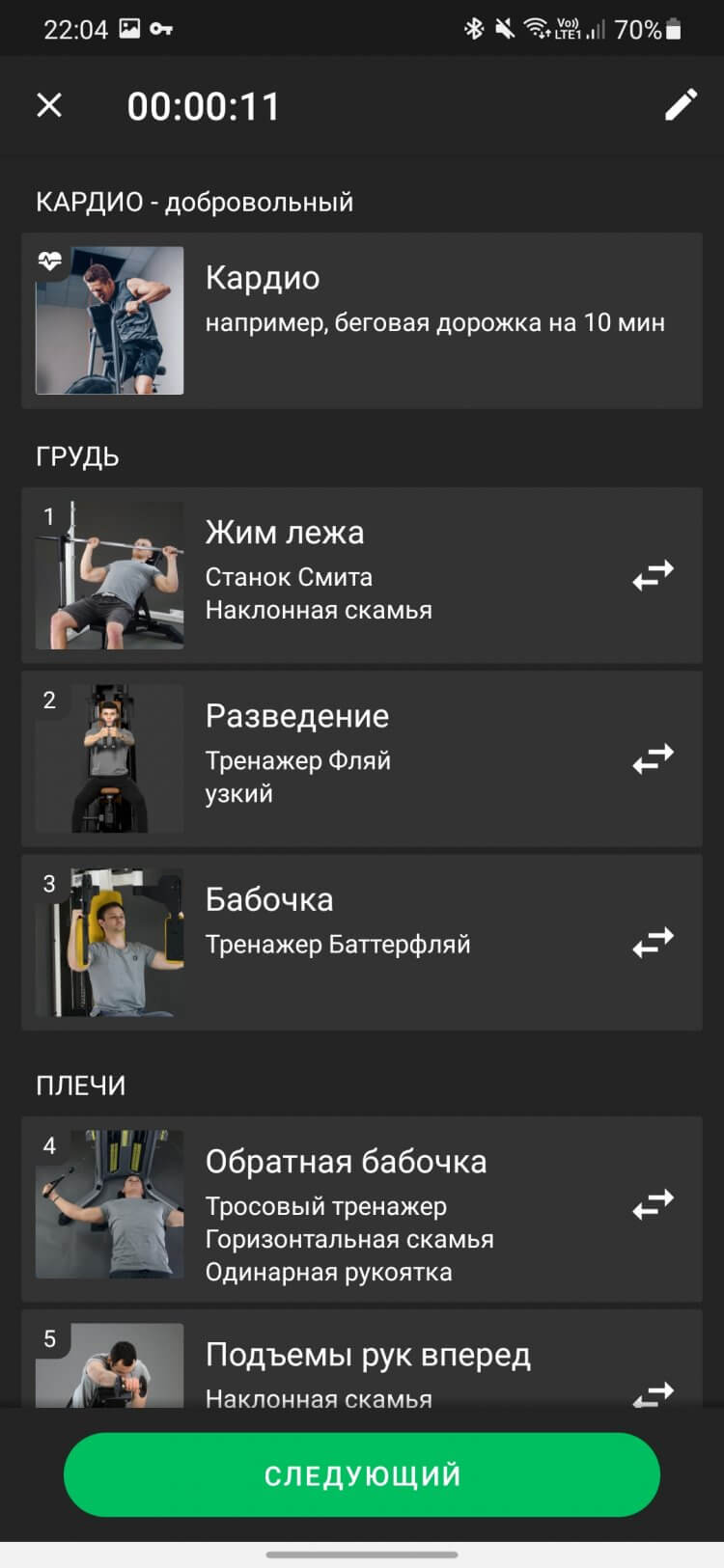Swap the Жим лежа exercise
Viewport: 724px width, 1568px height.
tap(654, 575)
